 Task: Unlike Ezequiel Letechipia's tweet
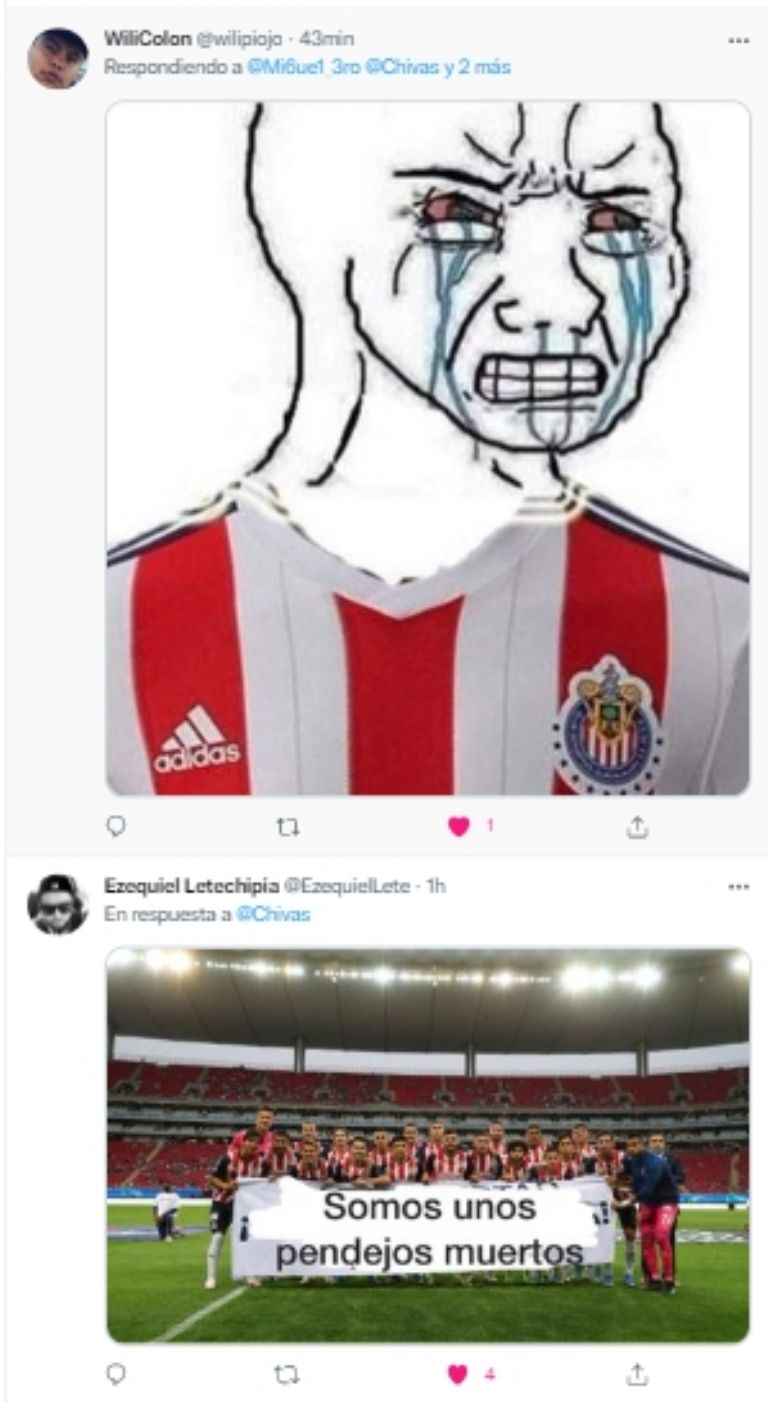pyautogui.click(x=458, y=1375)
